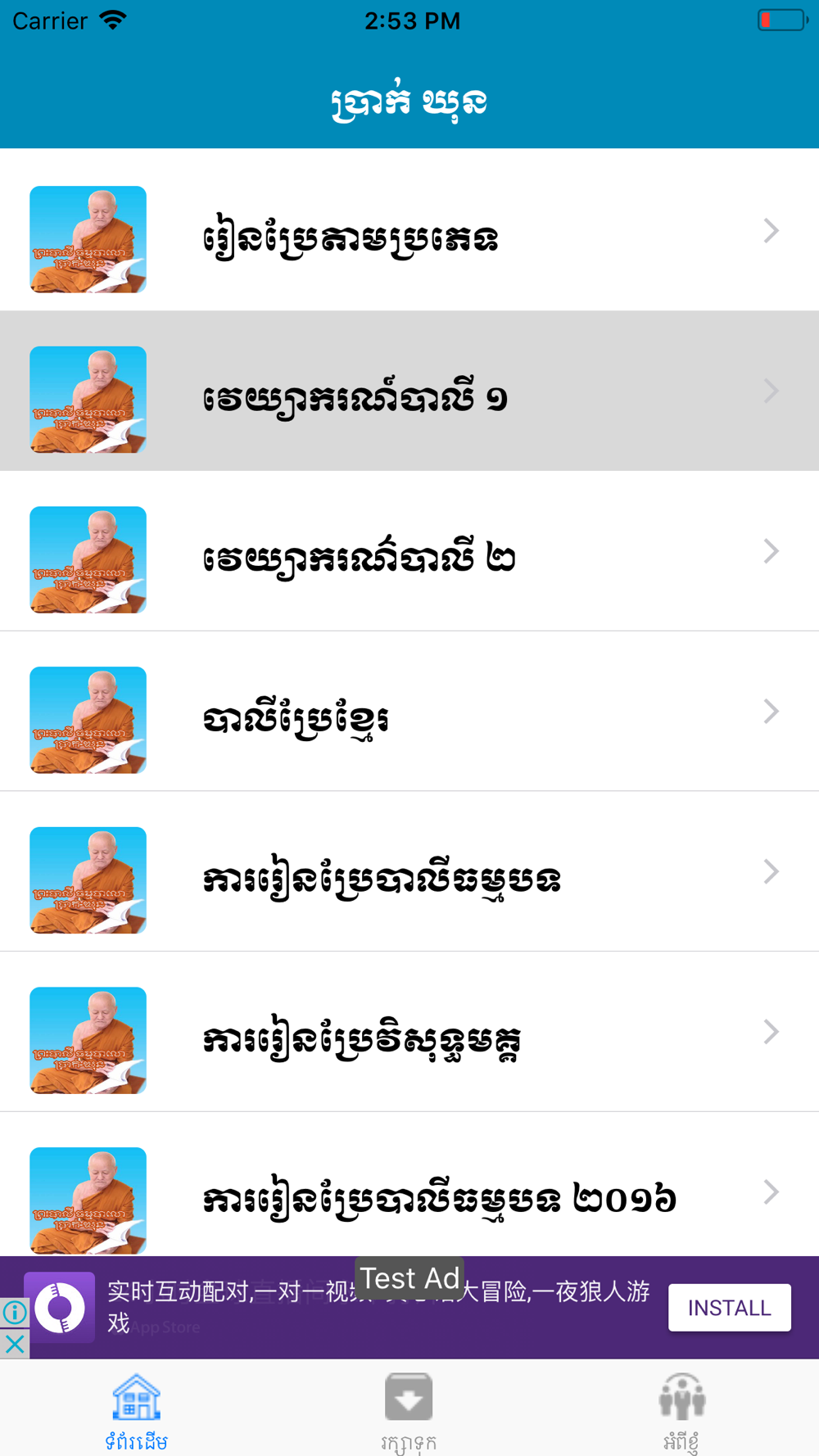
Task: Dismiss the ad banner with the X
Action: [15, 1344]
